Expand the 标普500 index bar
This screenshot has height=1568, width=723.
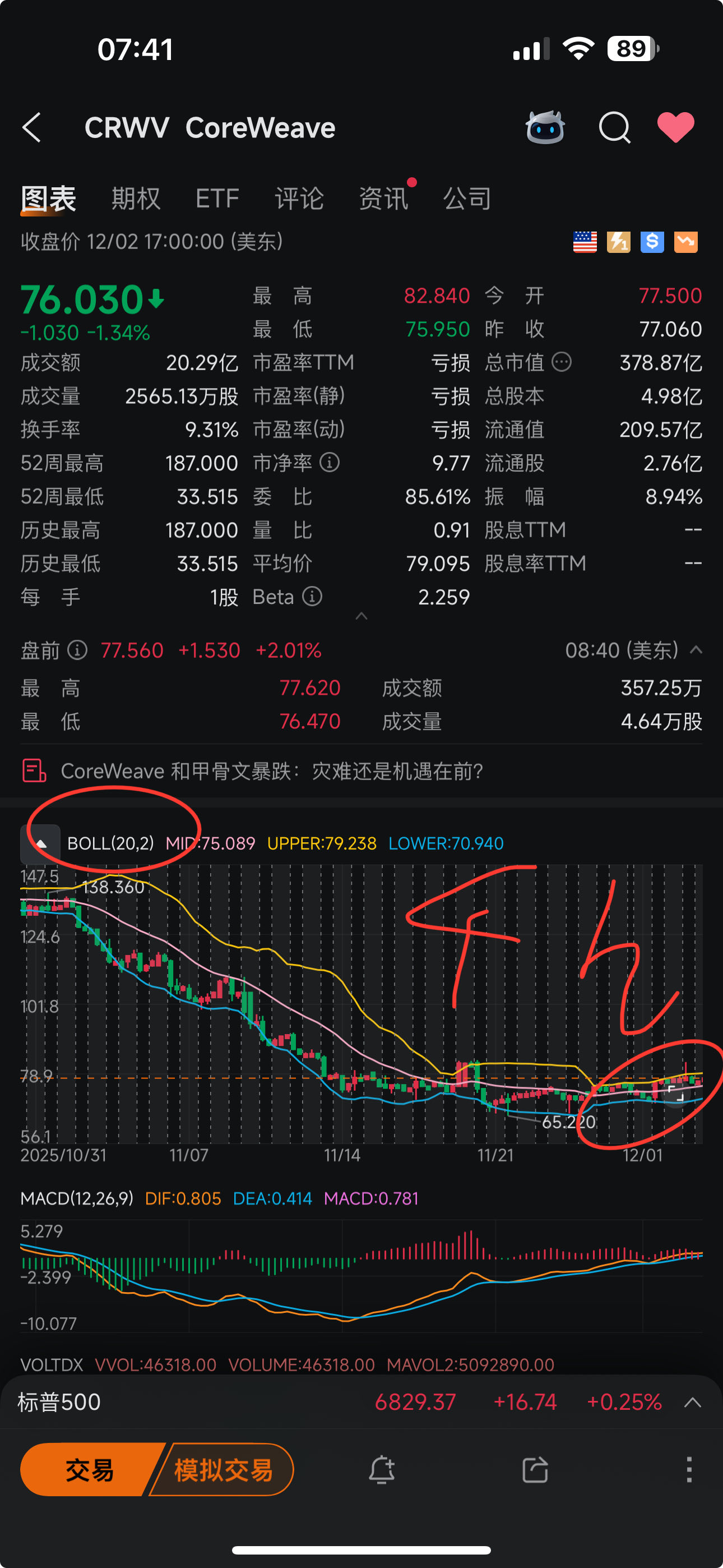[x=693, y=1403]
